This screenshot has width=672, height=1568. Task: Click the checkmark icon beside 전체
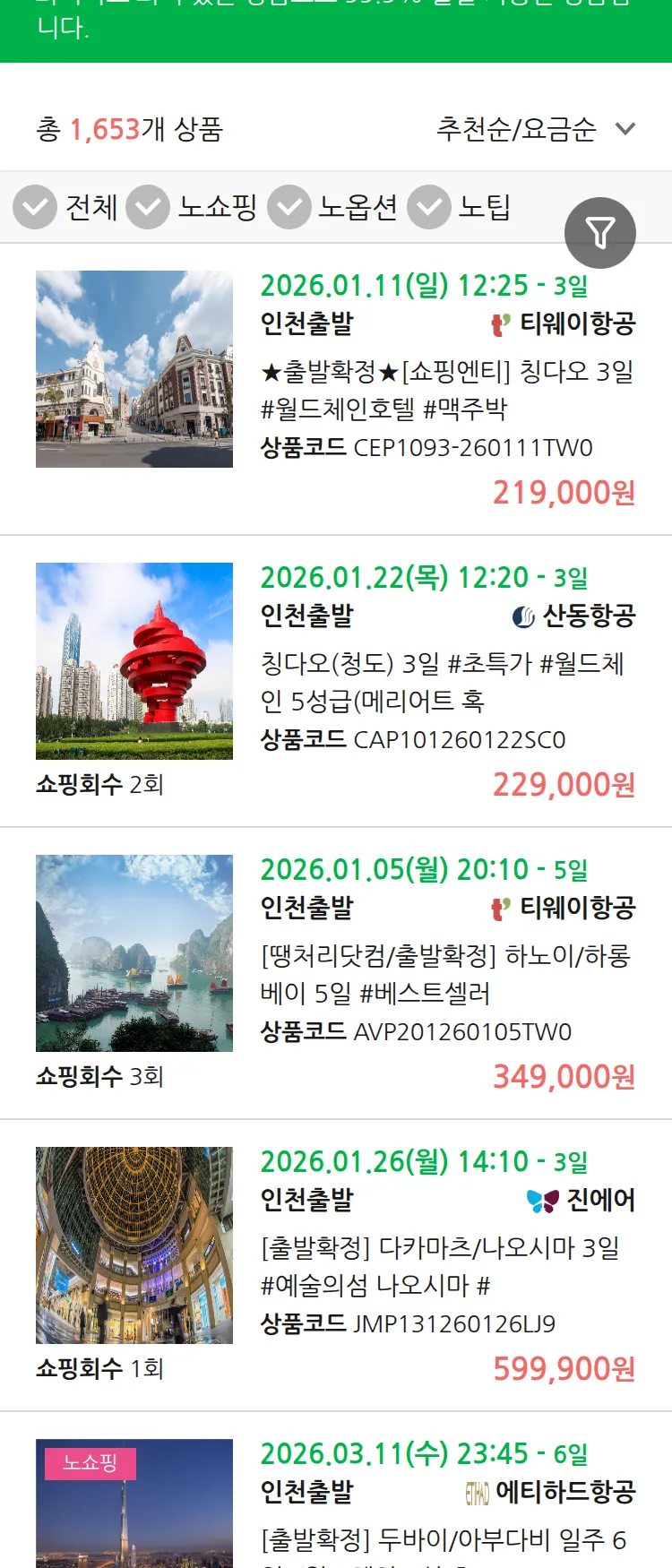(35, 207)
